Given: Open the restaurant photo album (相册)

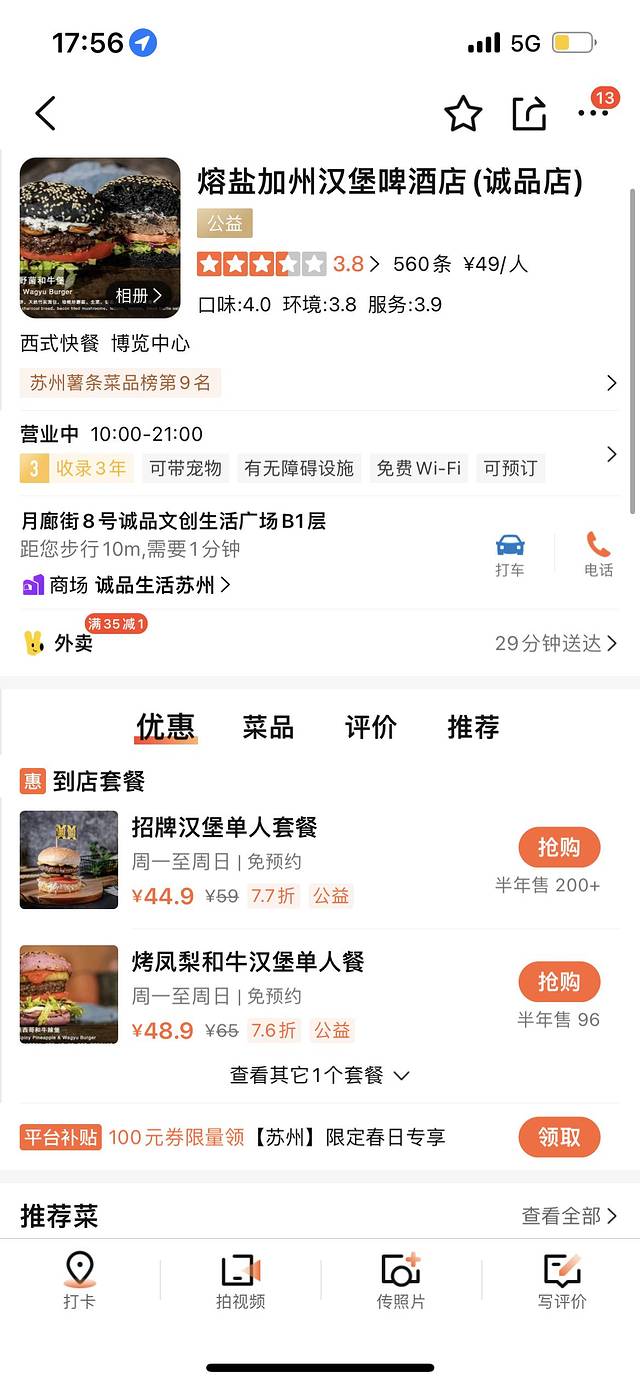Looking at the screenshot, I should (x=138, y=295).
